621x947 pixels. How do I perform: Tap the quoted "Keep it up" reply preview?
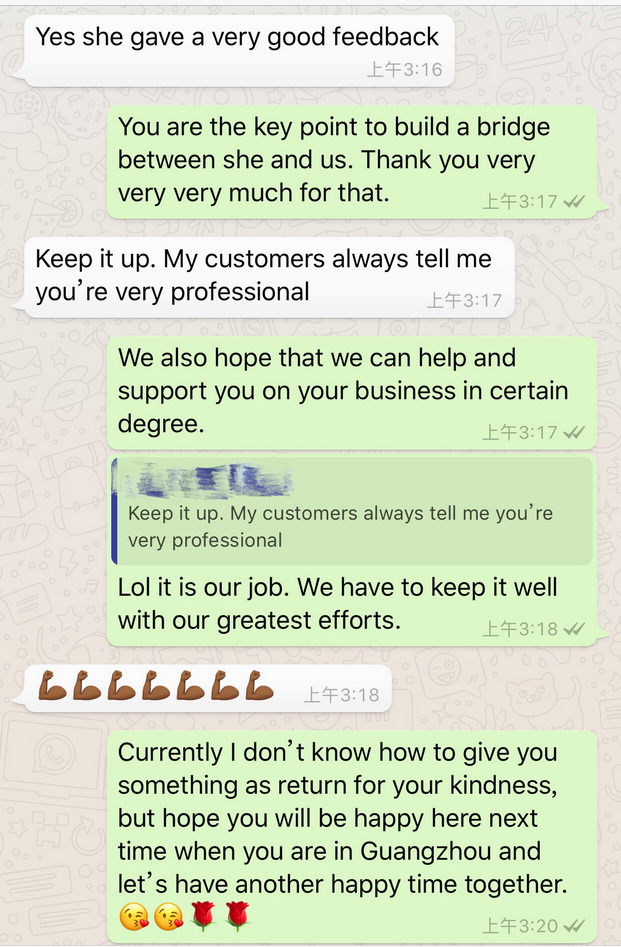pyautogui.click(x=352, y=513)
